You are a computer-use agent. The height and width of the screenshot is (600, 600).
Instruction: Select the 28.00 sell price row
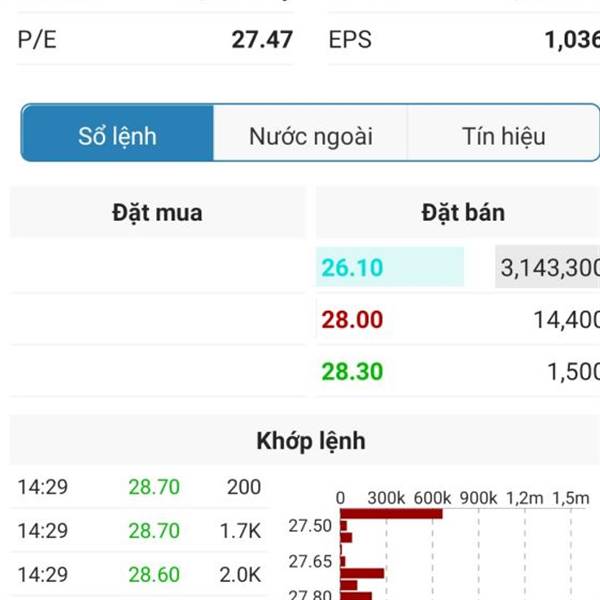(x=458, y=320)
